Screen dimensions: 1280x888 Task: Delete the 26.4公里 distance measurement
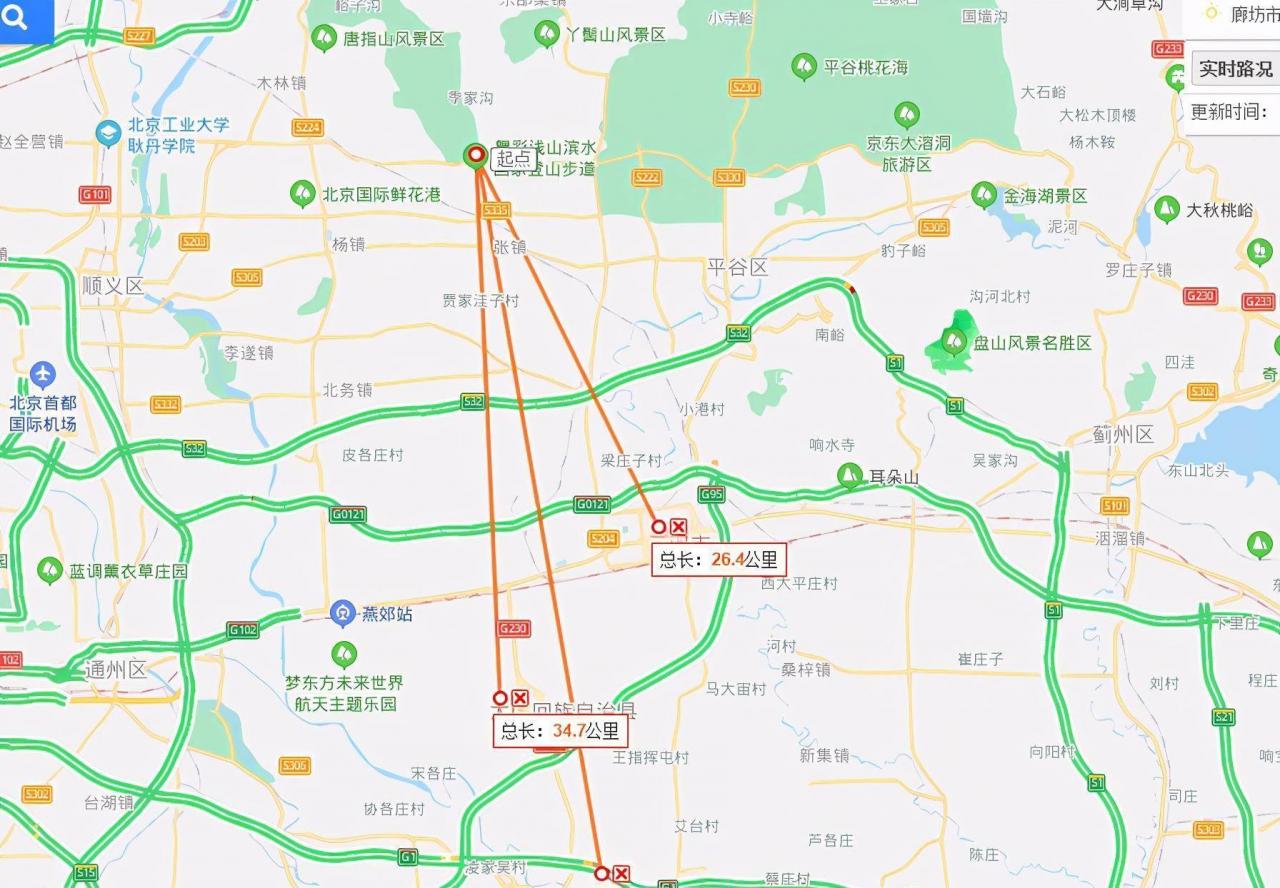(x=679, y=527)
